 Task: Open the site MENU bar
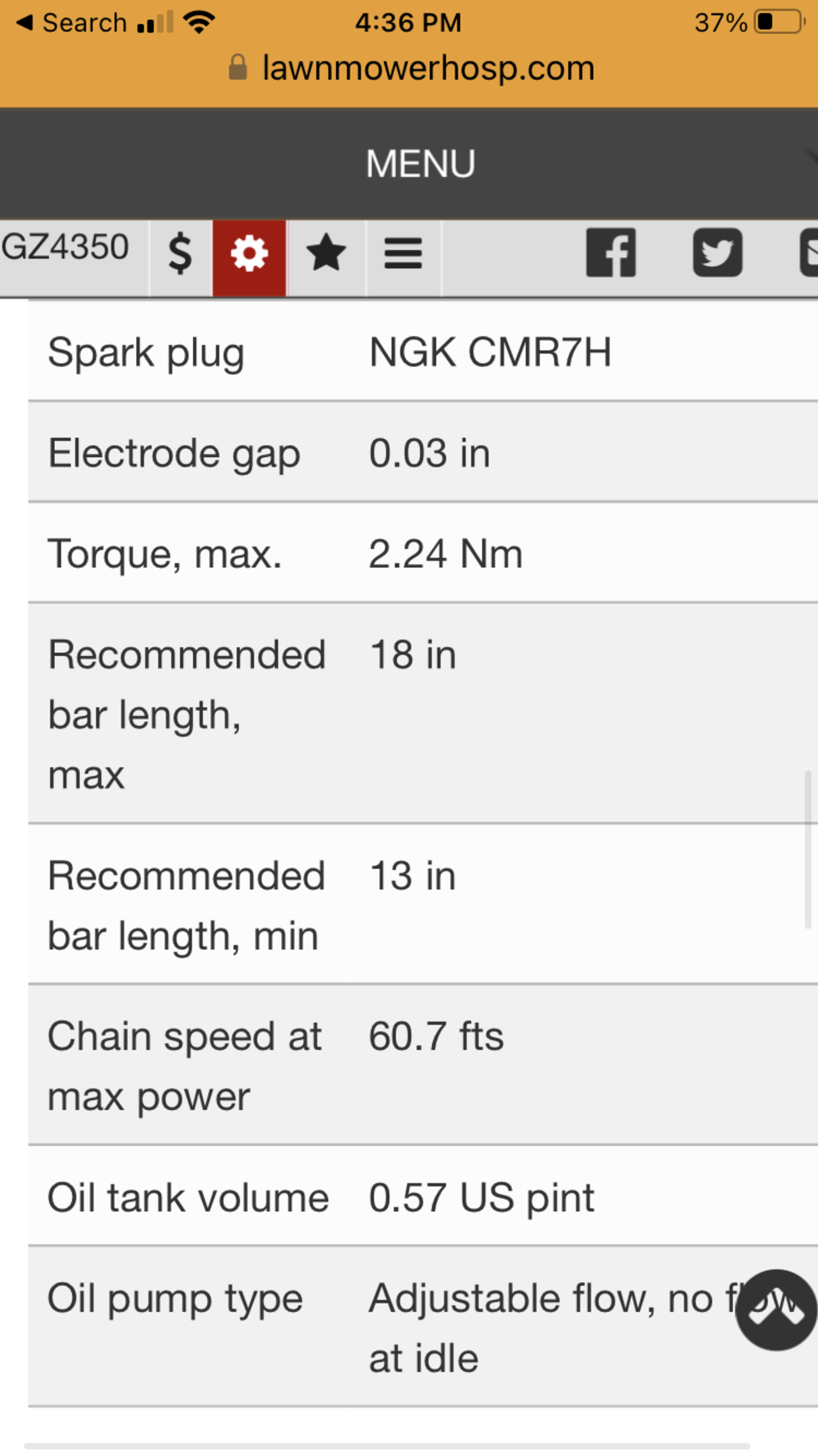(x=421, y=164)
